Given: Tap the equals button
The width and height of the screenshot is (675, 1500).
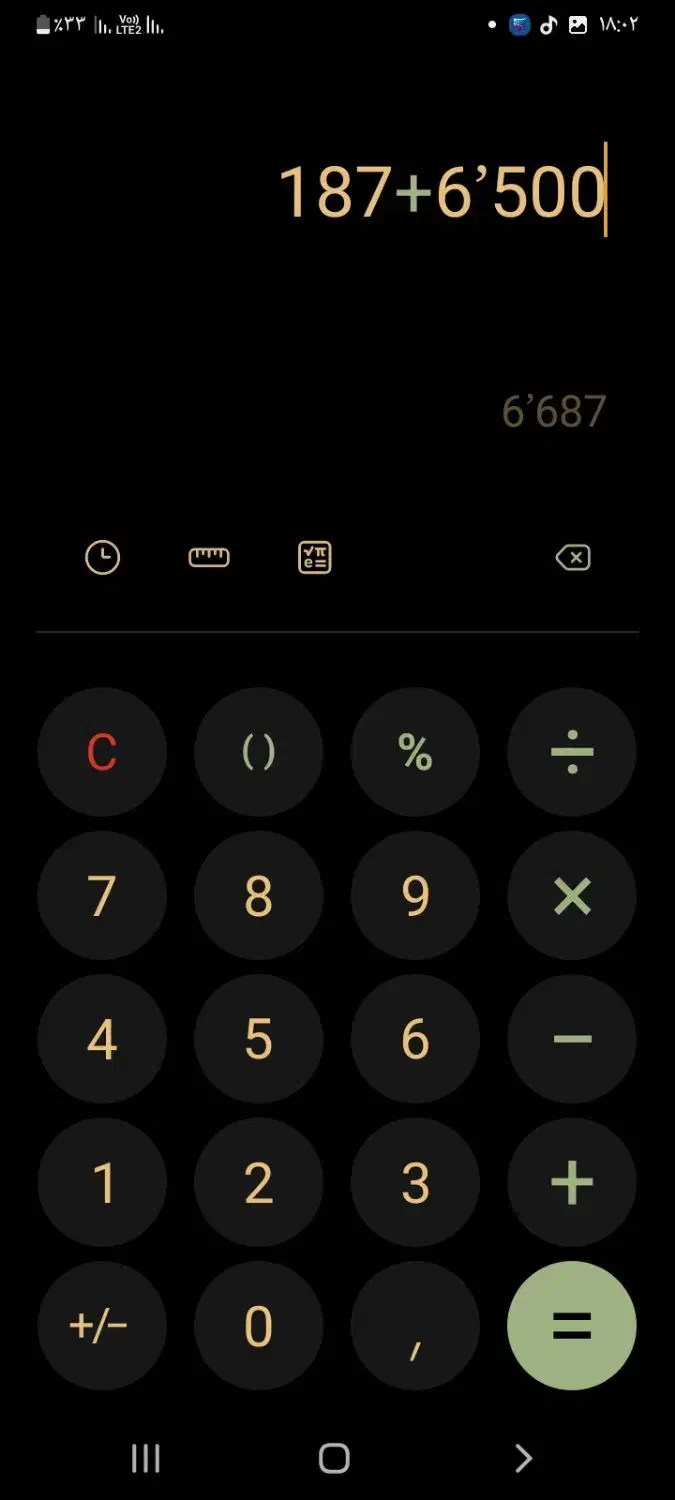Looking at the screenshot, I should pos(572,1326).
